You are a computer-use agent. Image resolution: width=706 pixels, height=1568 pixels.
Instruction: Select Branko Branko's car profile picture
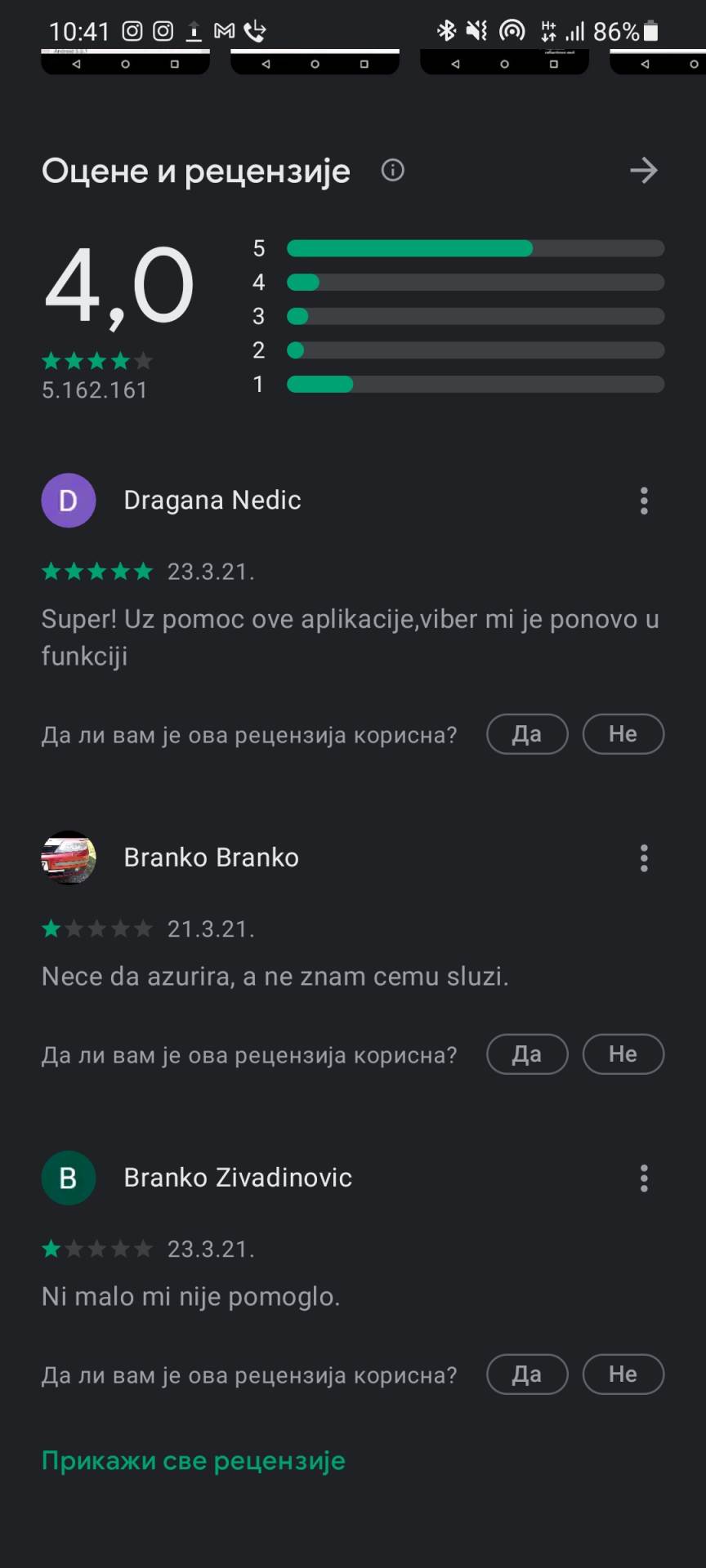click(69, 858)
